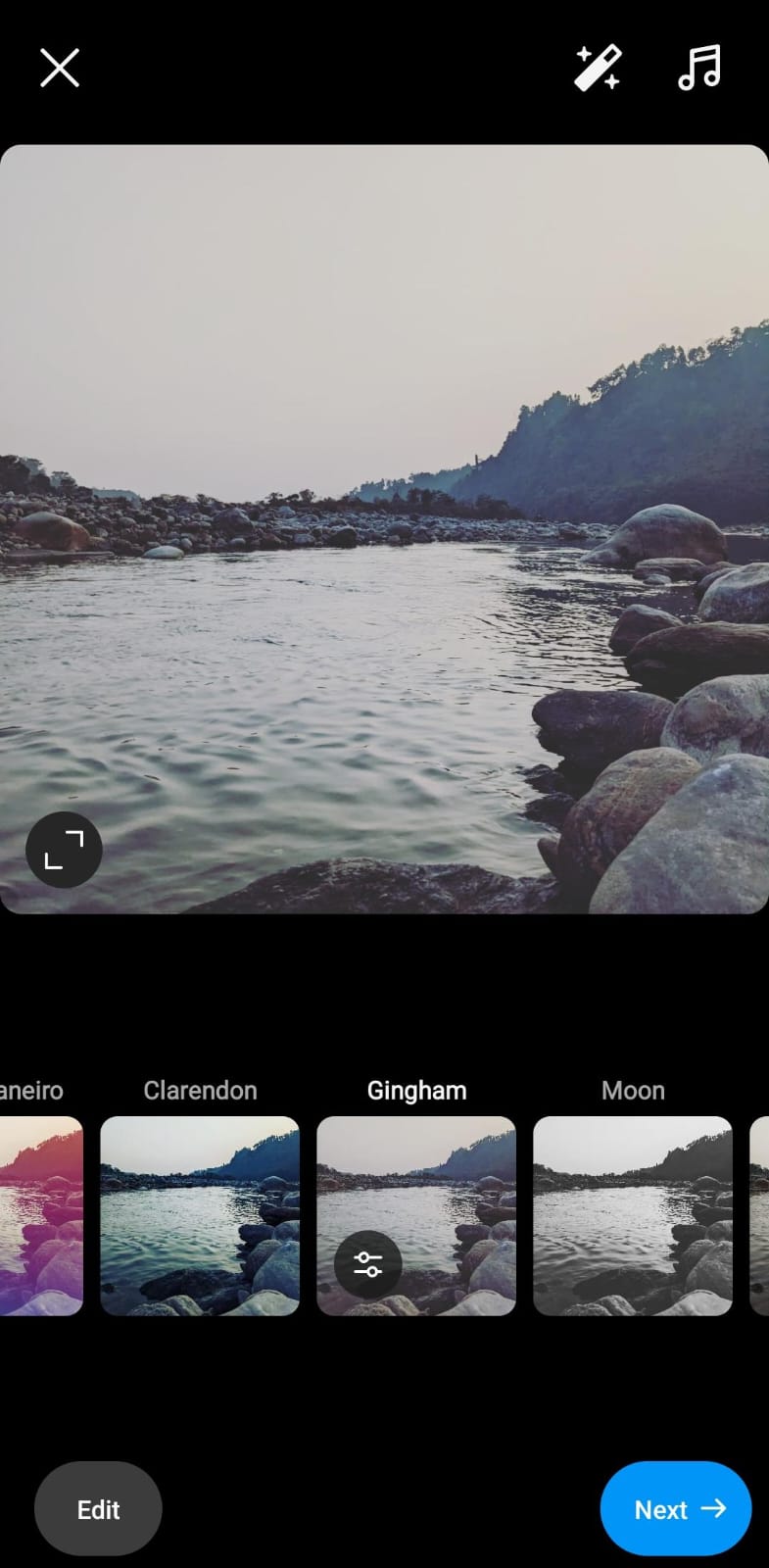Continue with the Next button

coord(675,1509)
